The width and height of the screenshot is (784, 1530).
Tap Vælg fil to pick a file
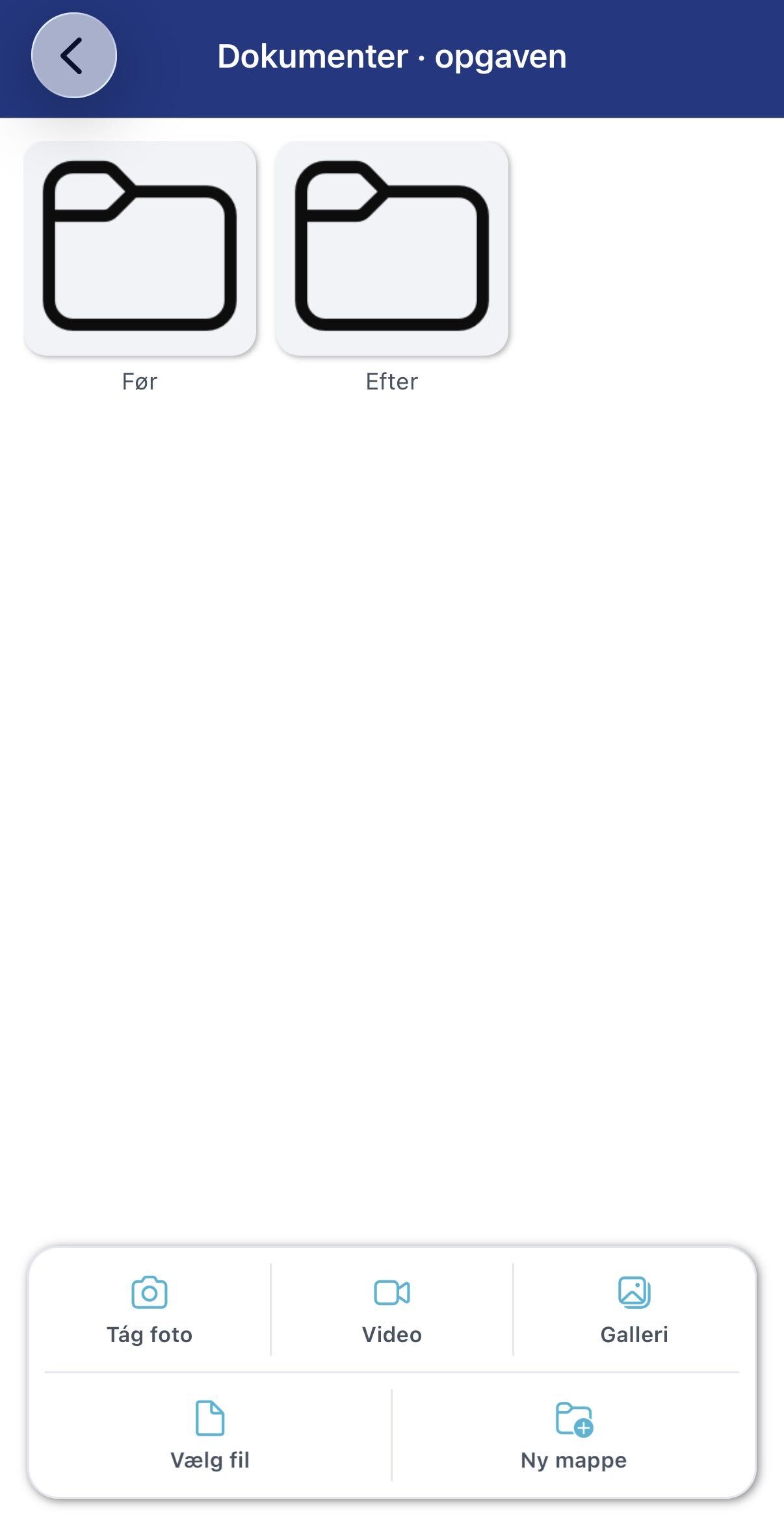coord(210,1435)
